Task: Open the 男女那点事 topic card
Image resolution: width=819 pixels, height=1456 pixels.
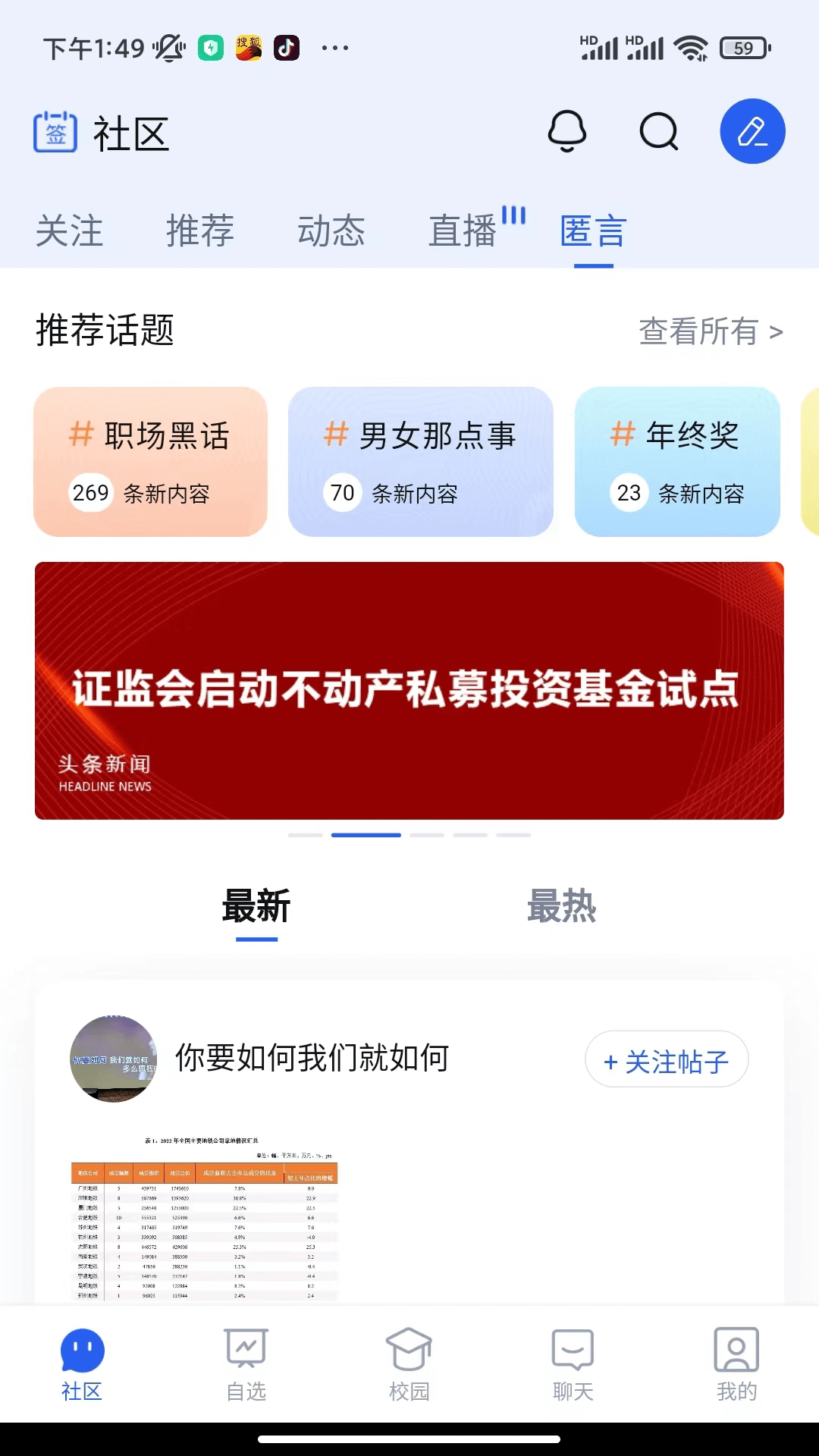Action: pyautogui.click(x=421, y=463)
